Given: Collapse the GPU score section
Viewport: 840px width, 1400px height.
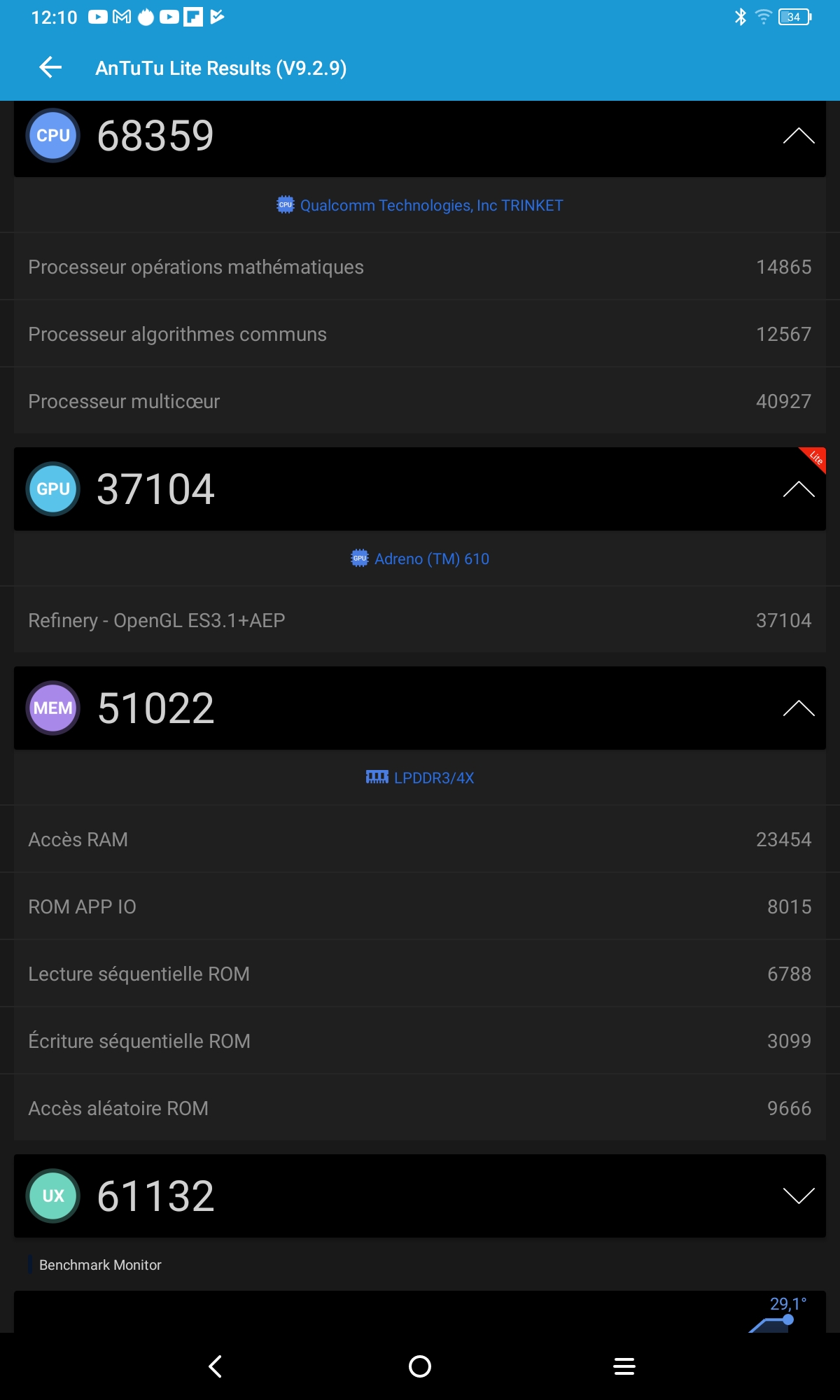Looking at the screenshot, I should 798,489.
